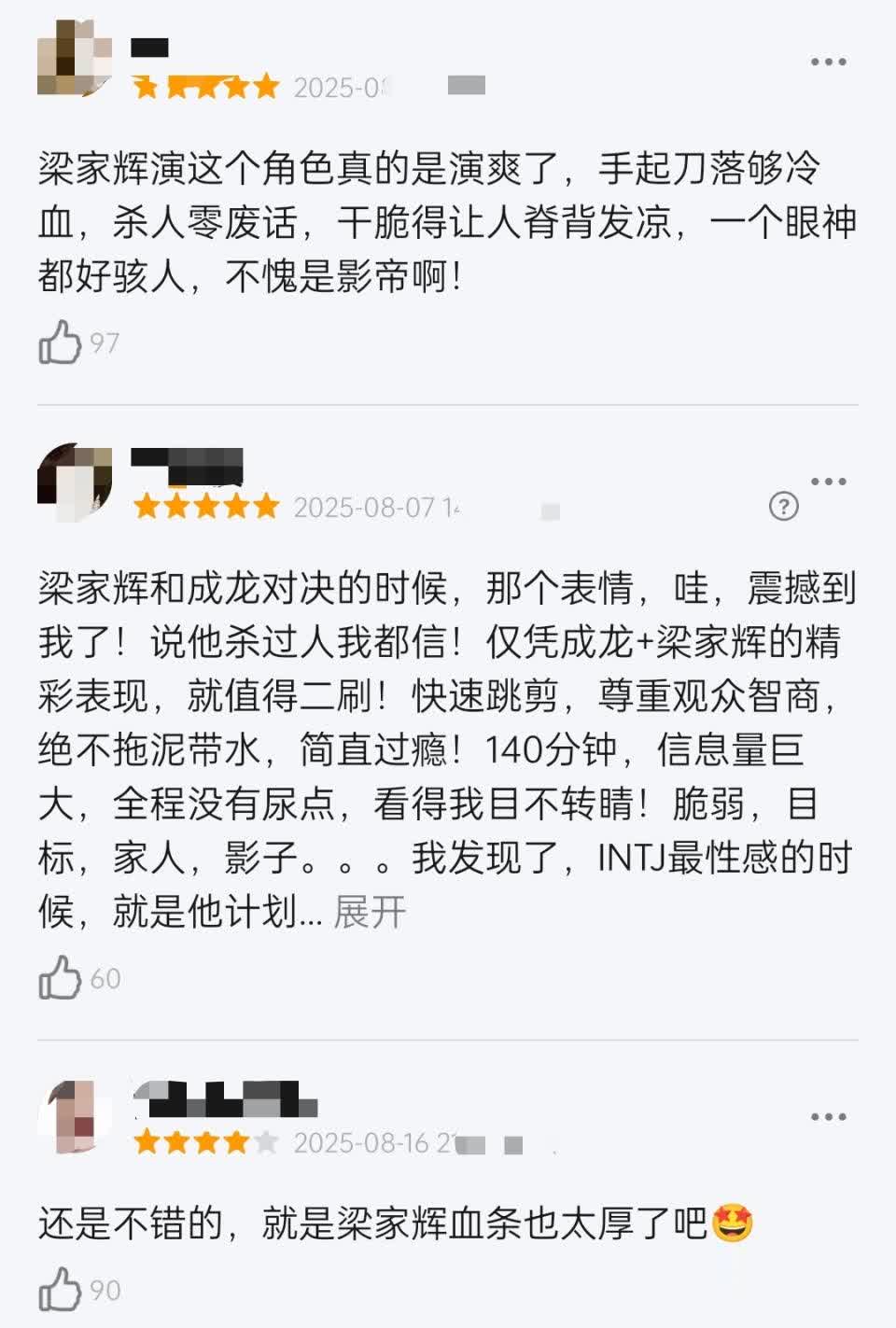Open overflow menu on the 2025-08-16 review
Viewport: 896px width, 1328px height.
[828, 1117]
